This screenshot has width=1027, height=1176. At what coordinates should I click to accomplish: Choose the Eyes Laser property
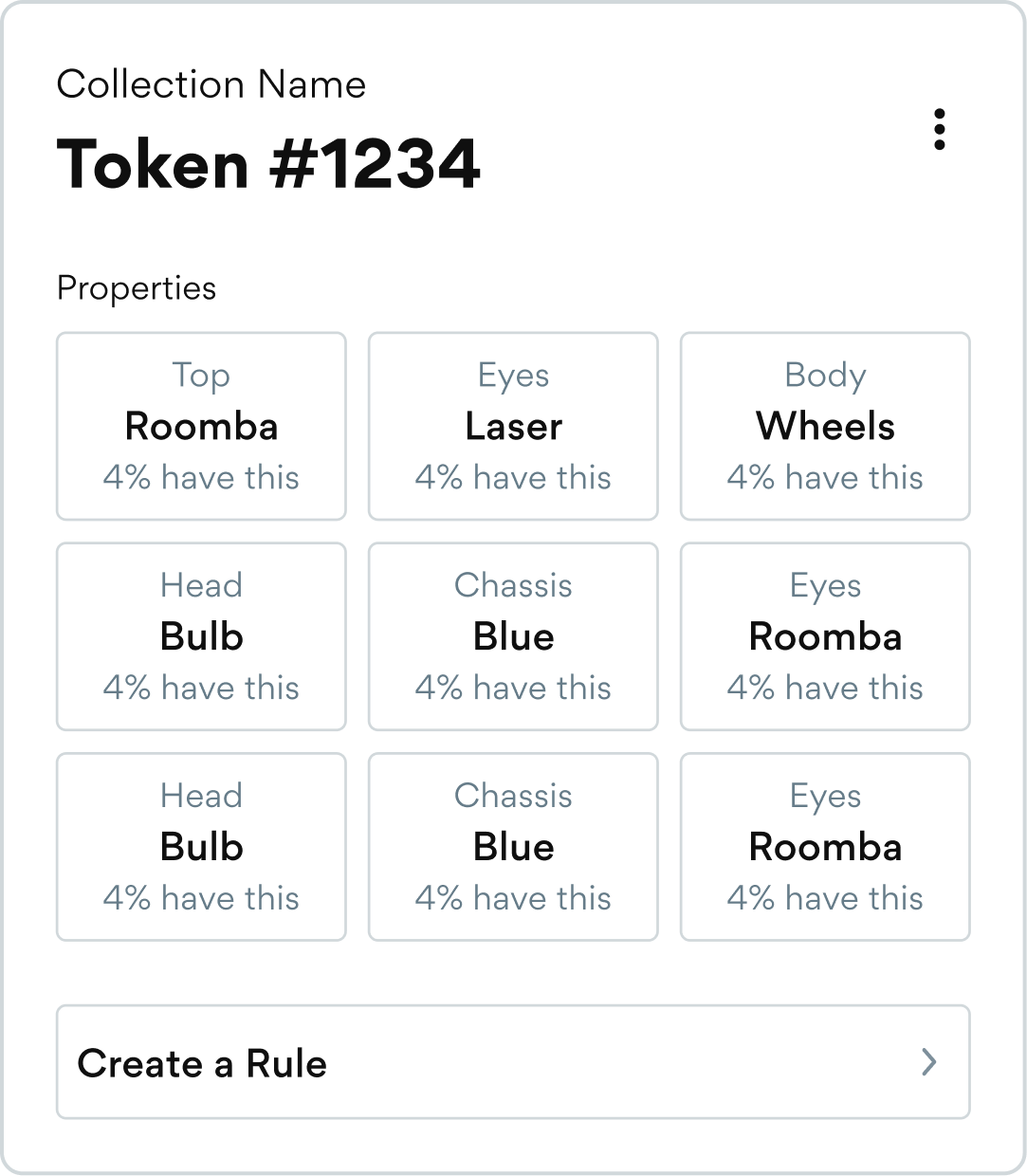coord(513,426)
